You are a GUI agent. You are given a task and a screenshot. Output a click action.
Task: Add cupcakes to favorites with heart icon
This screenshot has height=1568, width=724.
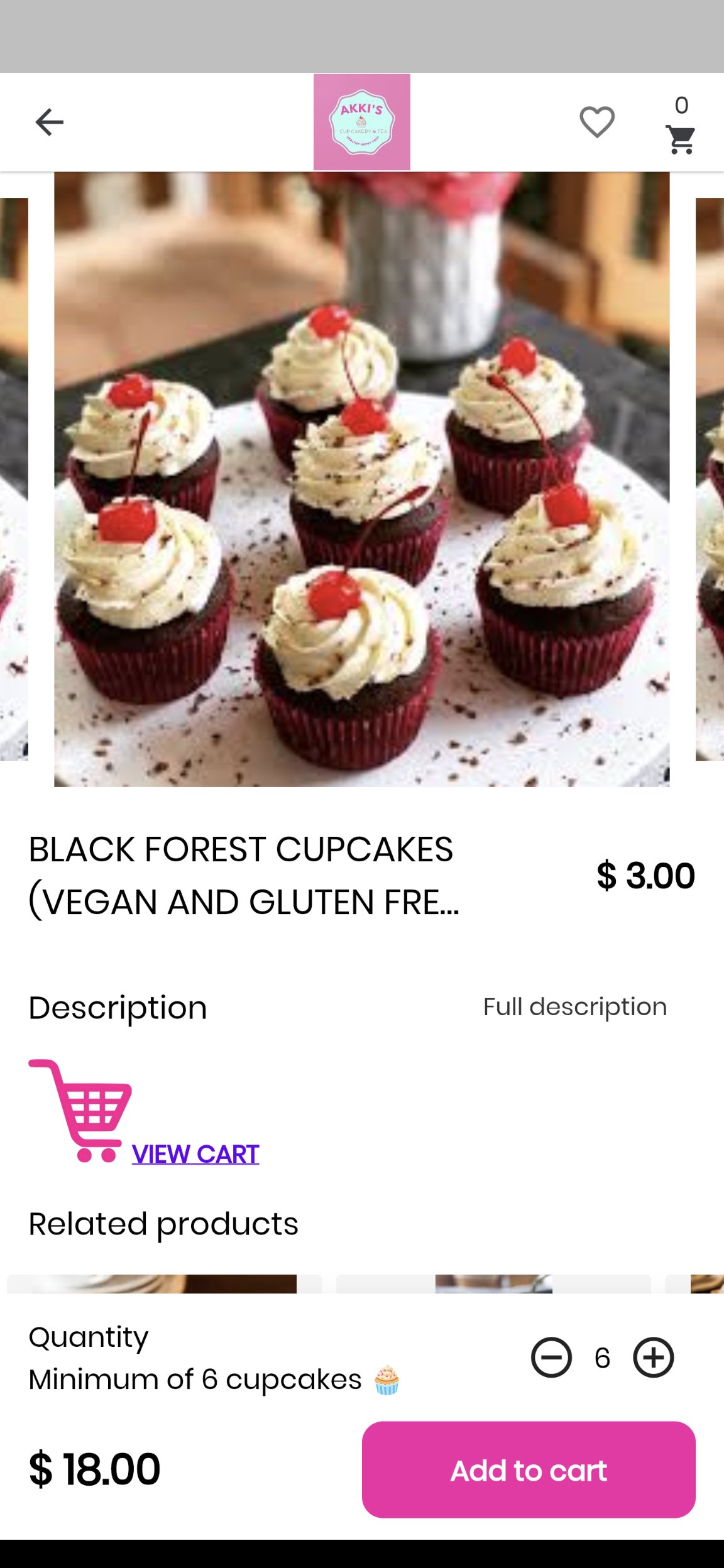[596, 122]
